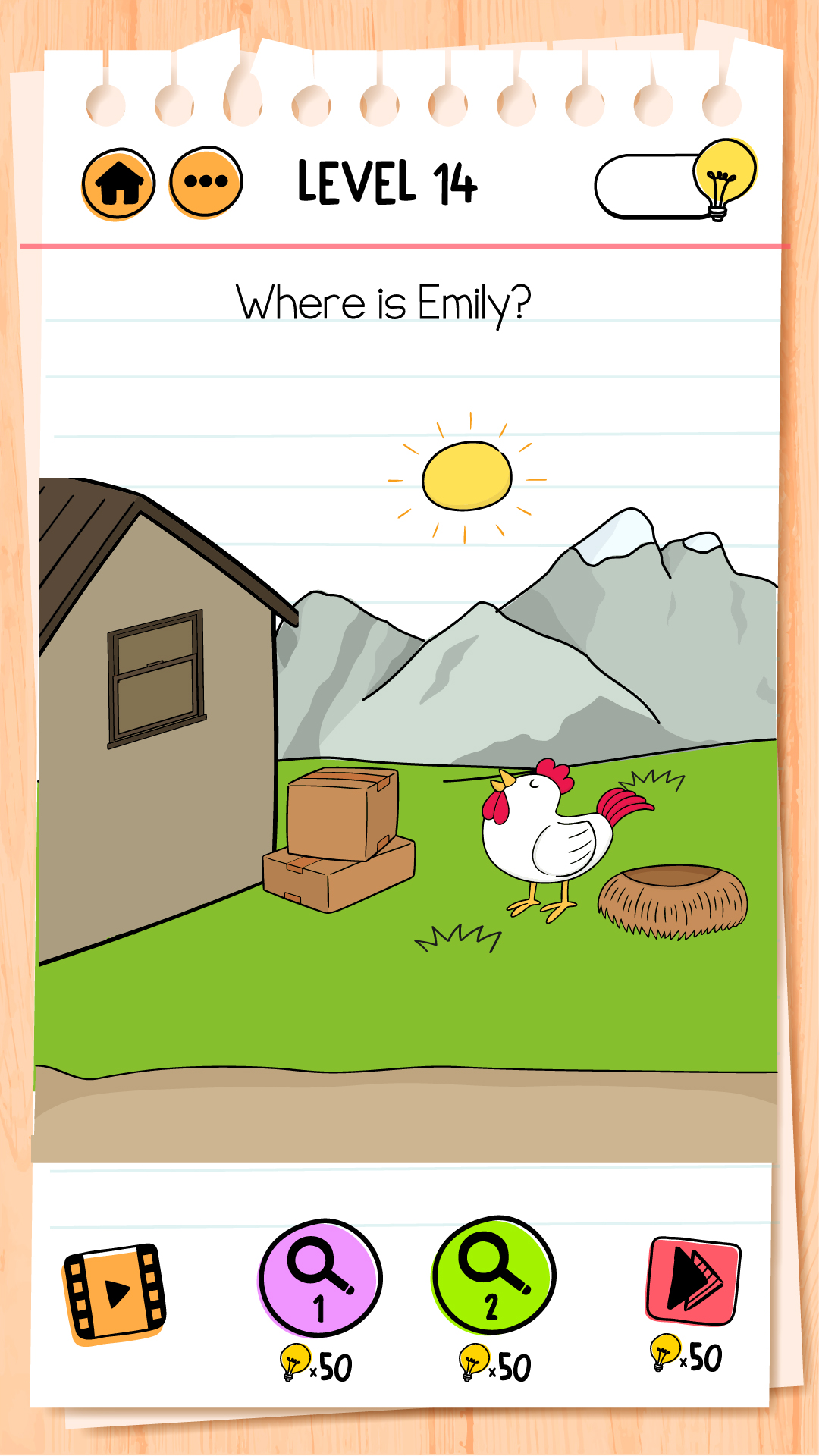Use hint 1 for 50 bulbs
Screen dimensions: 819x1456
(320, 1279)
